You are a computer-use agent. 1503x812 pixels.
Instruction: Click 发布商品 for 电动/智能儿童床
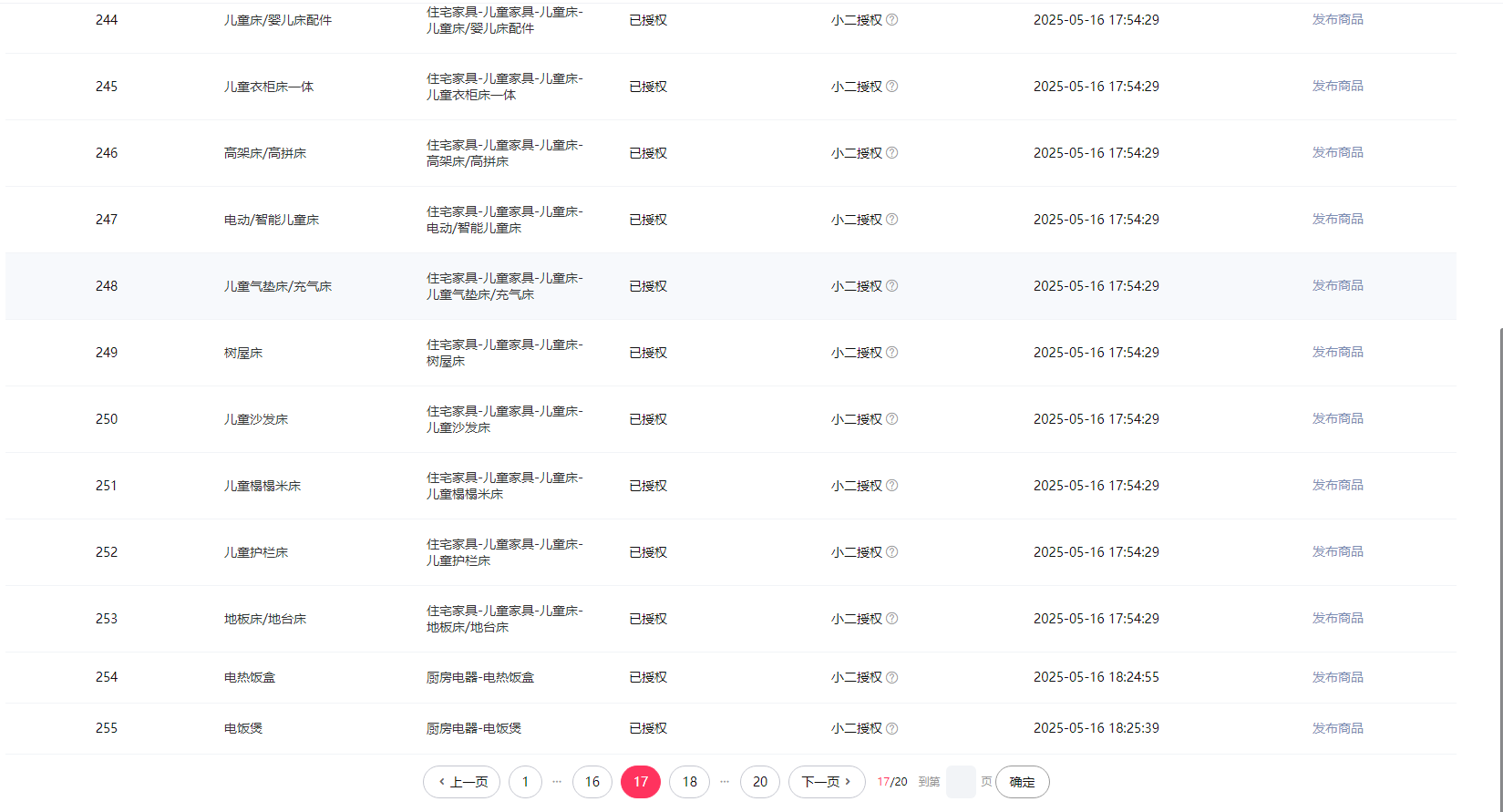pyautogui.click(x=1337, y=219)
